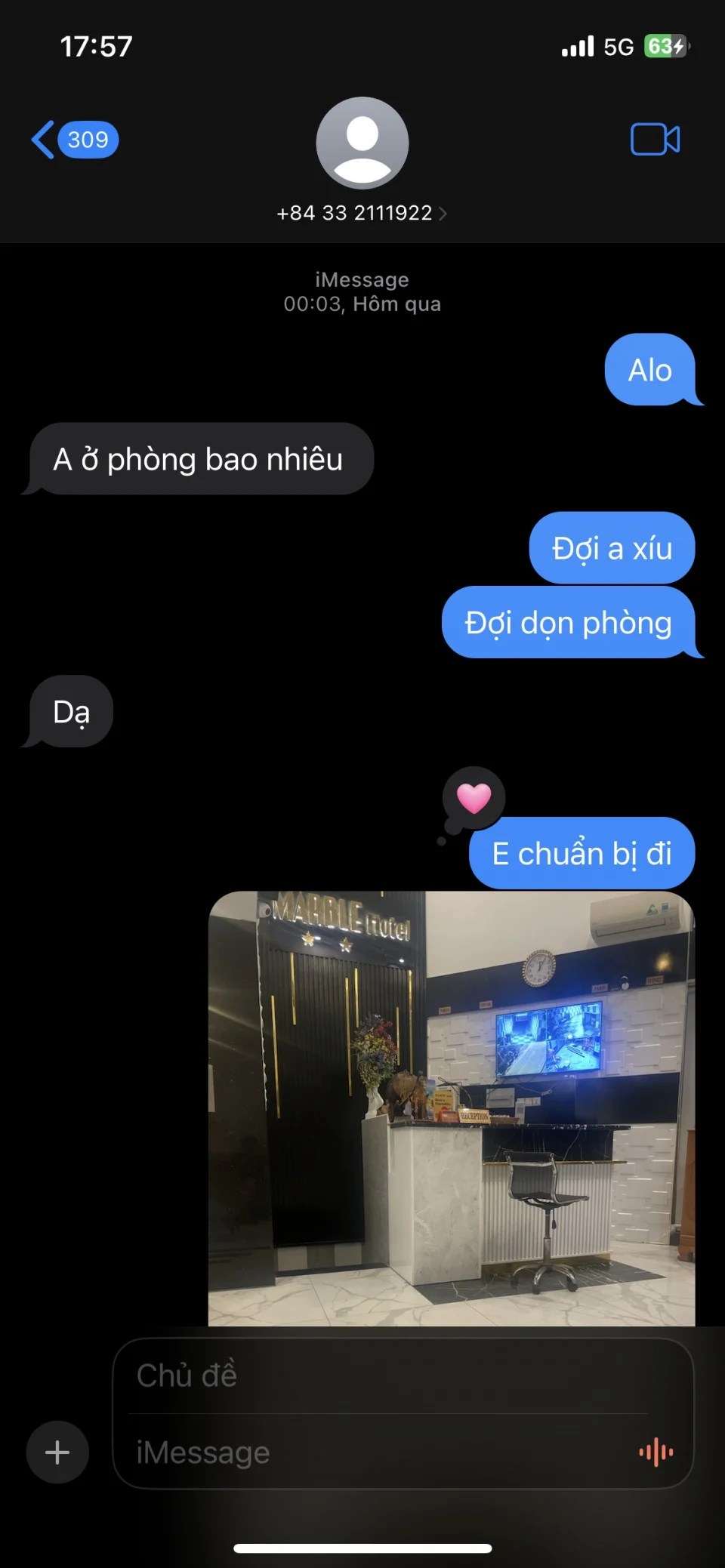Open the Marble Hotel photo attachment
This screenshot has width=725, height=1568.
(x=451, y=1108)
